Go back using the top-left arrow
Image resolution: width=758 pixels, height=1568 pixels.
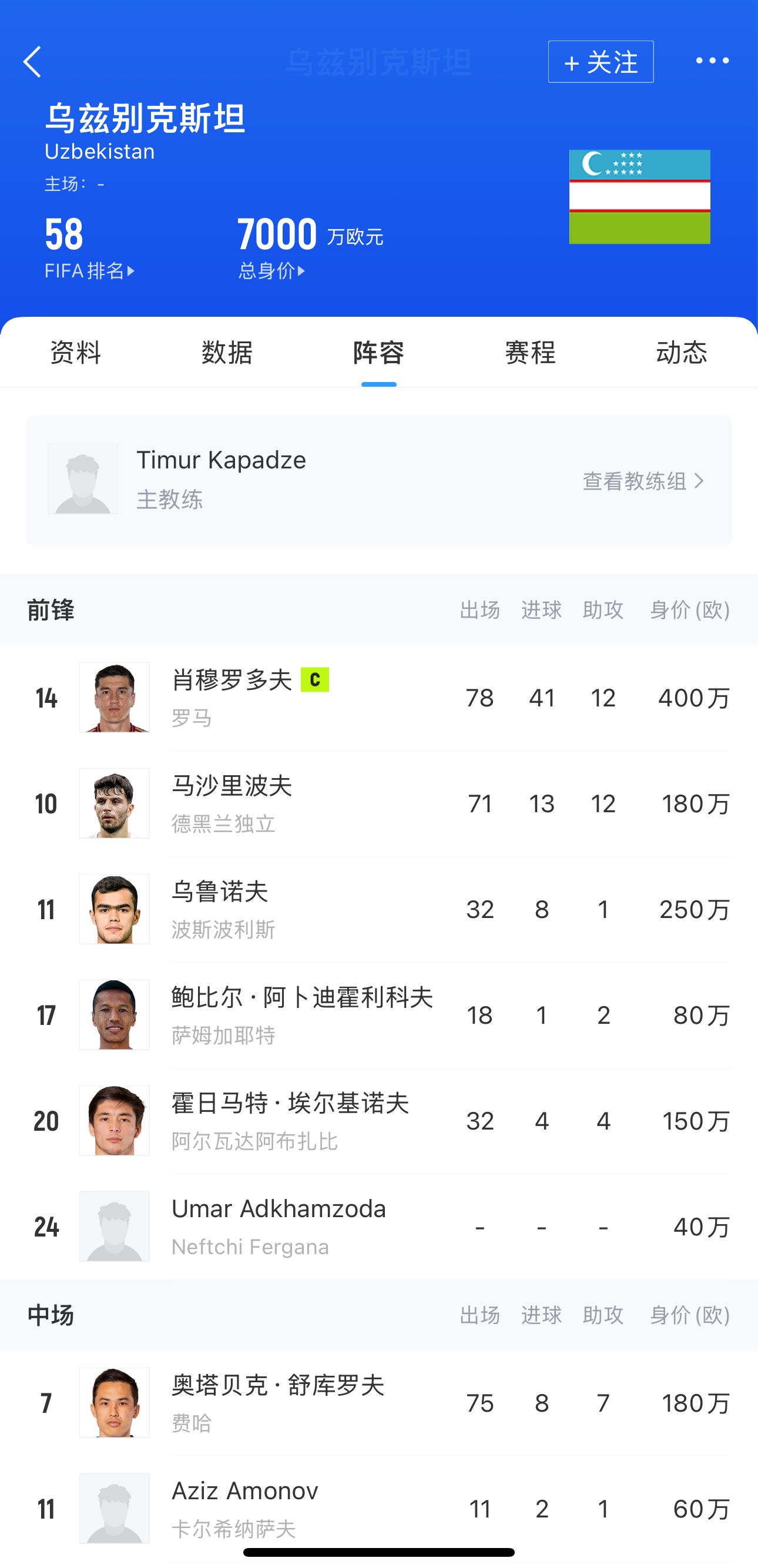coord(33,62)
